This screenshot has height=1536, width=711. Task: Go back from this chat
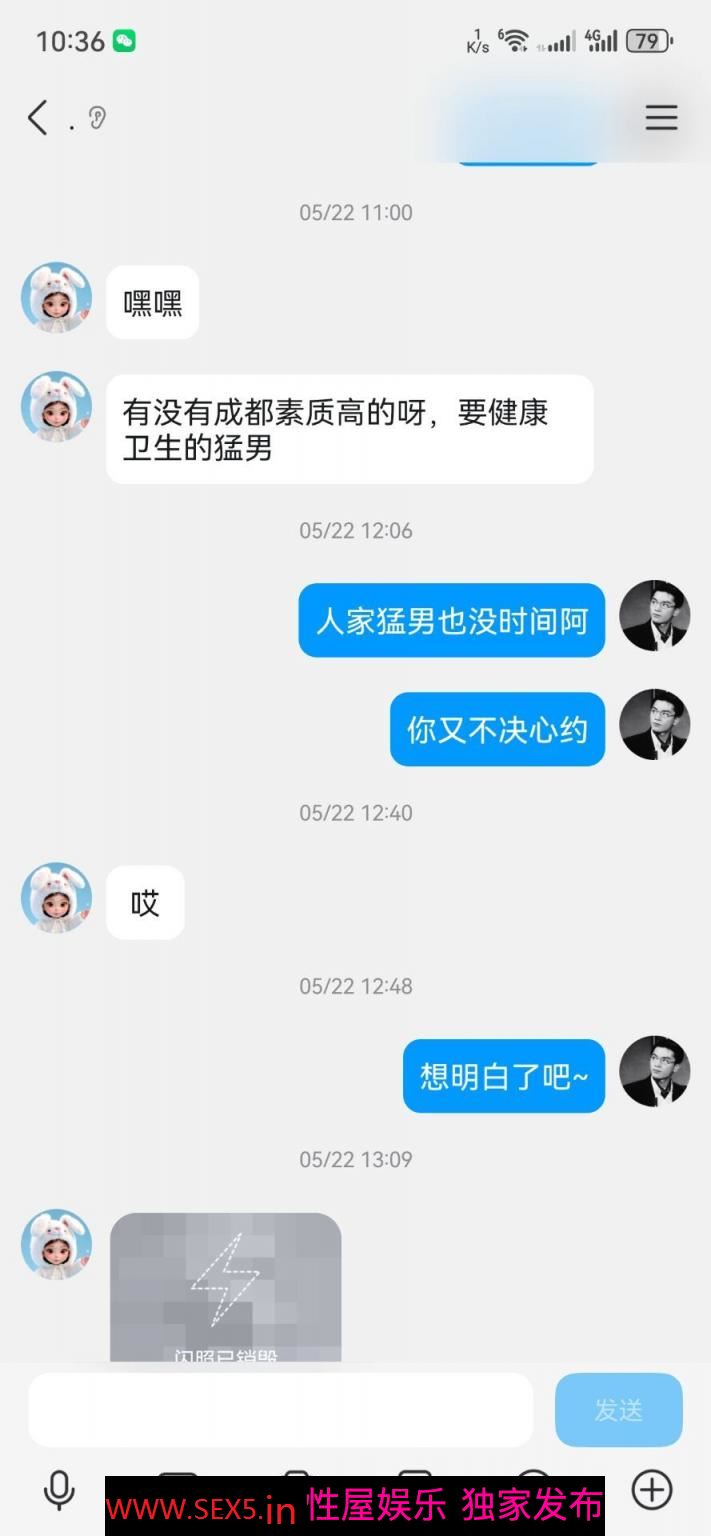37,118
